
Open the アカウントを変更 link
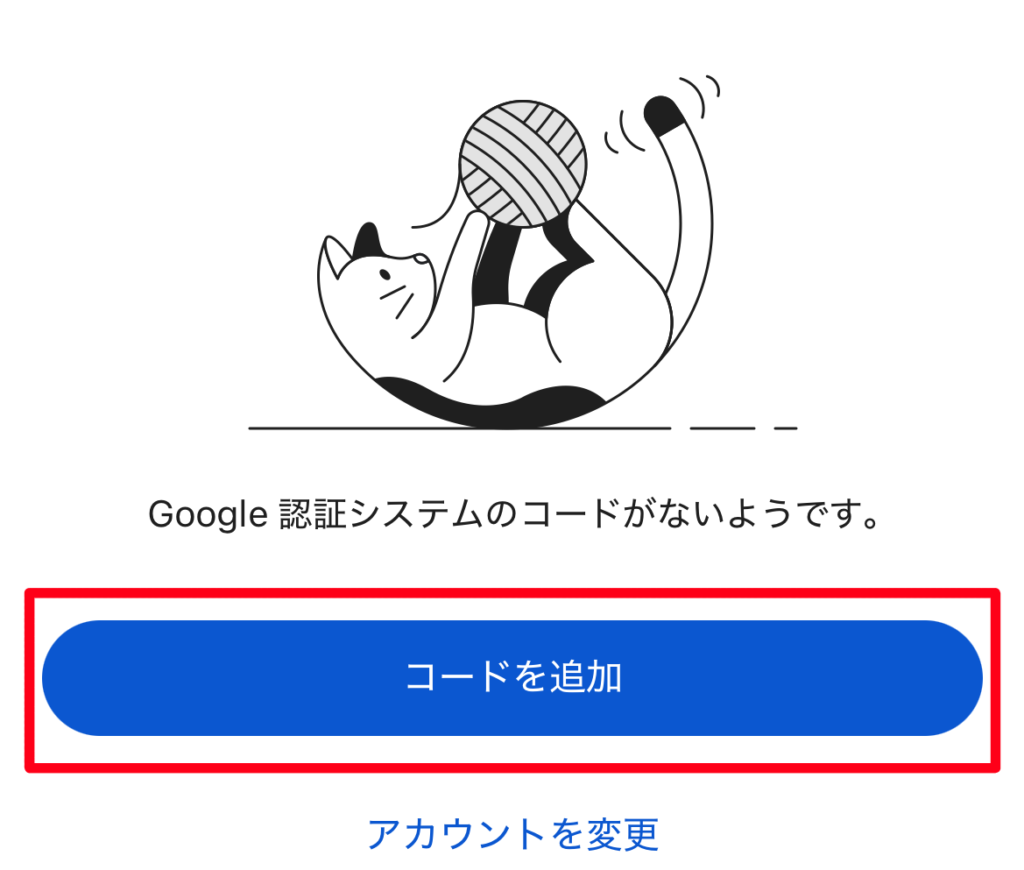pos(513,833)
